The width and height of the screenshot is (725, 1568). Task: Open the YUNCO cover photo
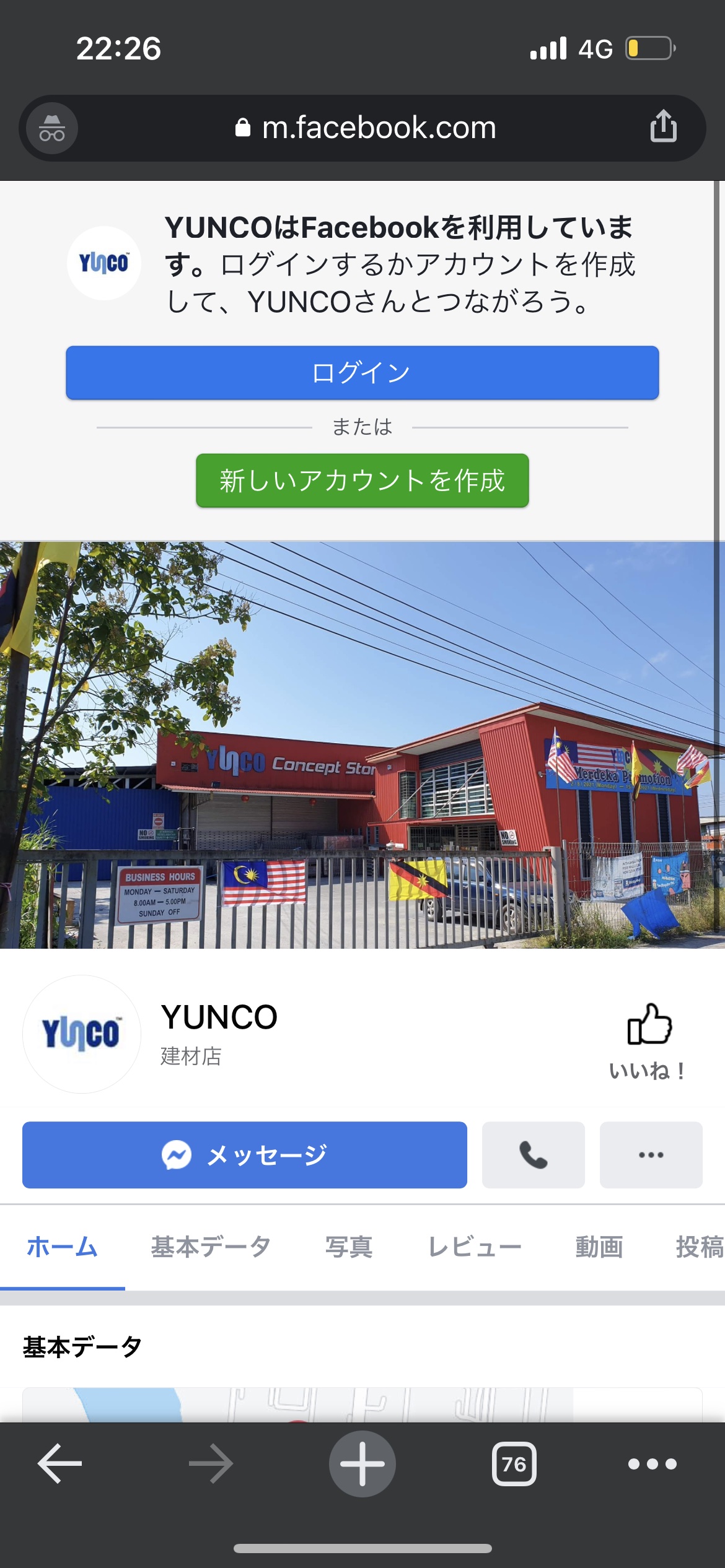point(362,745)
